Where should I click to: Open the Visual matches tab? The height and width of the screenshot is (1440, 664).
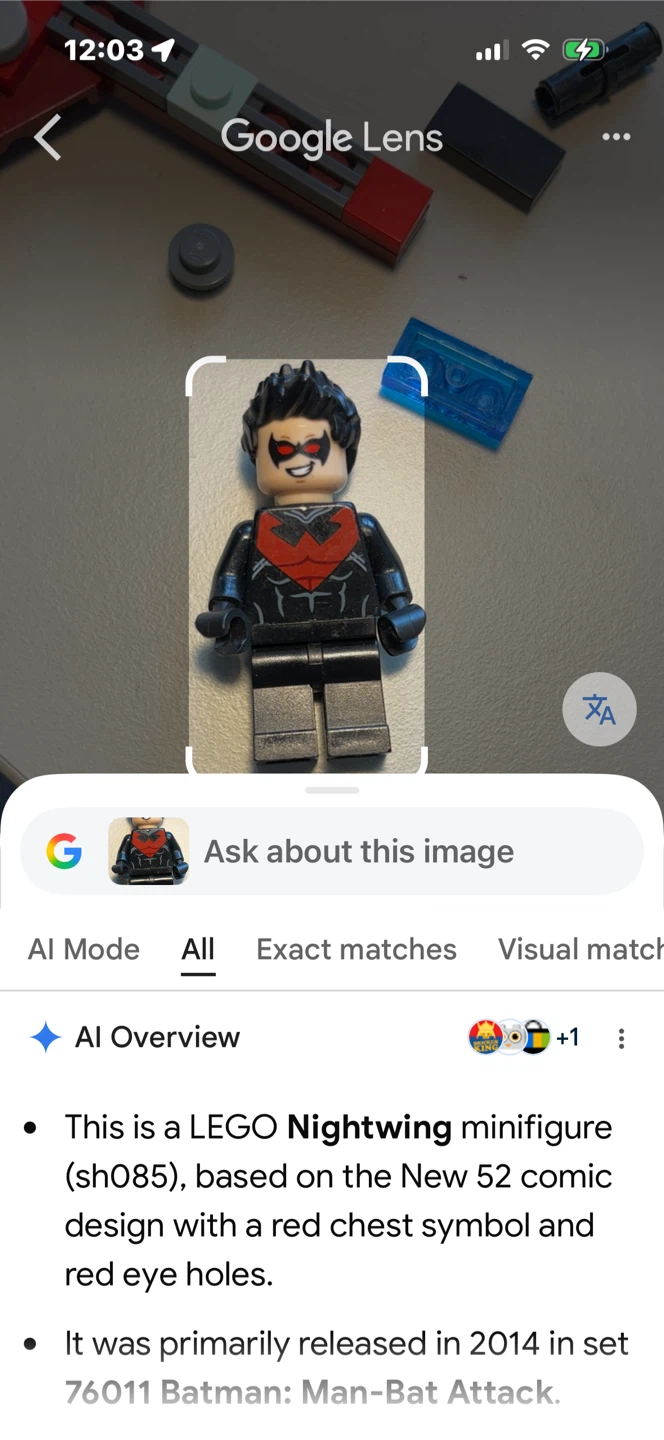[581, 949]
